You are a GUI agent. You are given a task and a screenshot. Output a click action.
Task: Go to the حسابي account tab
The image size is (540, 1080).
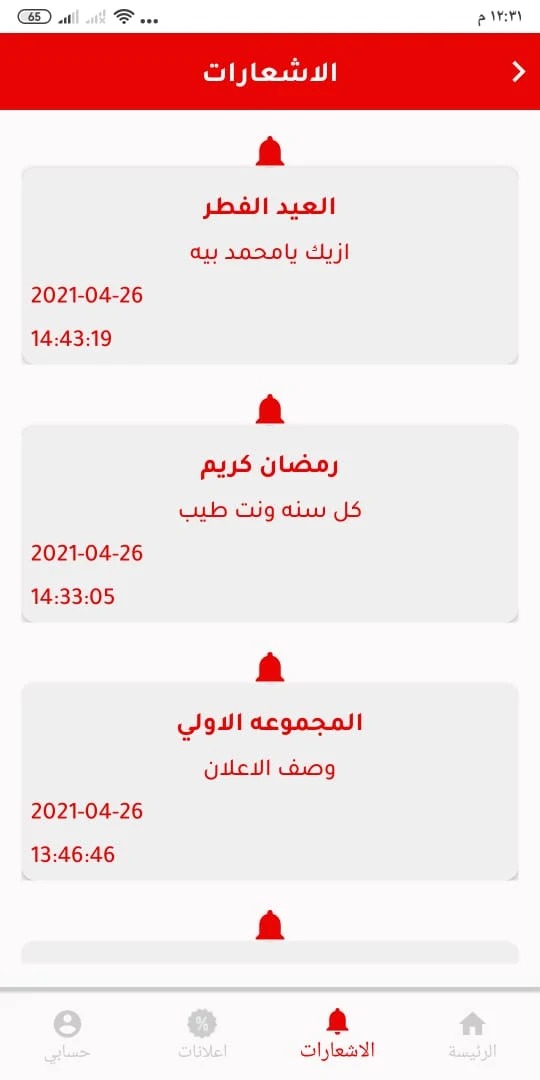(68, 1035)
